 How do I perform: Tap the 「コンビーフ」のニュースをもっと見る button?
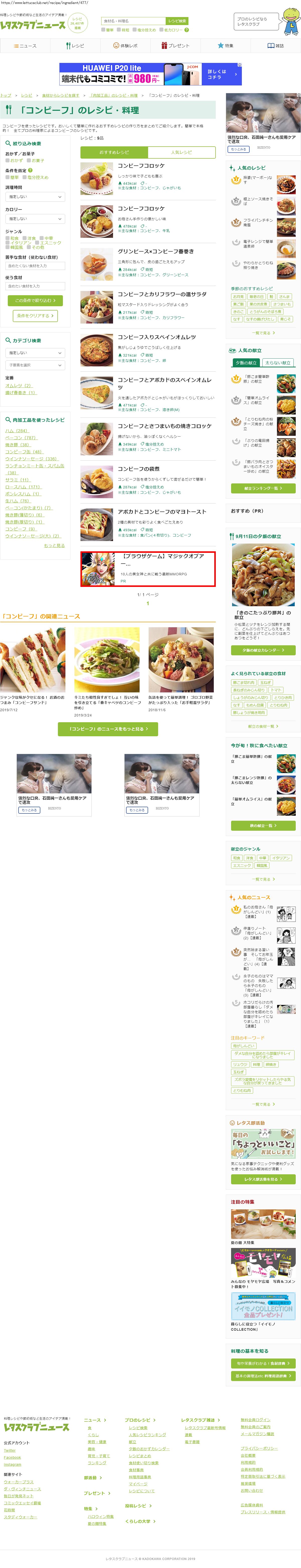click(x=108, y=728)
